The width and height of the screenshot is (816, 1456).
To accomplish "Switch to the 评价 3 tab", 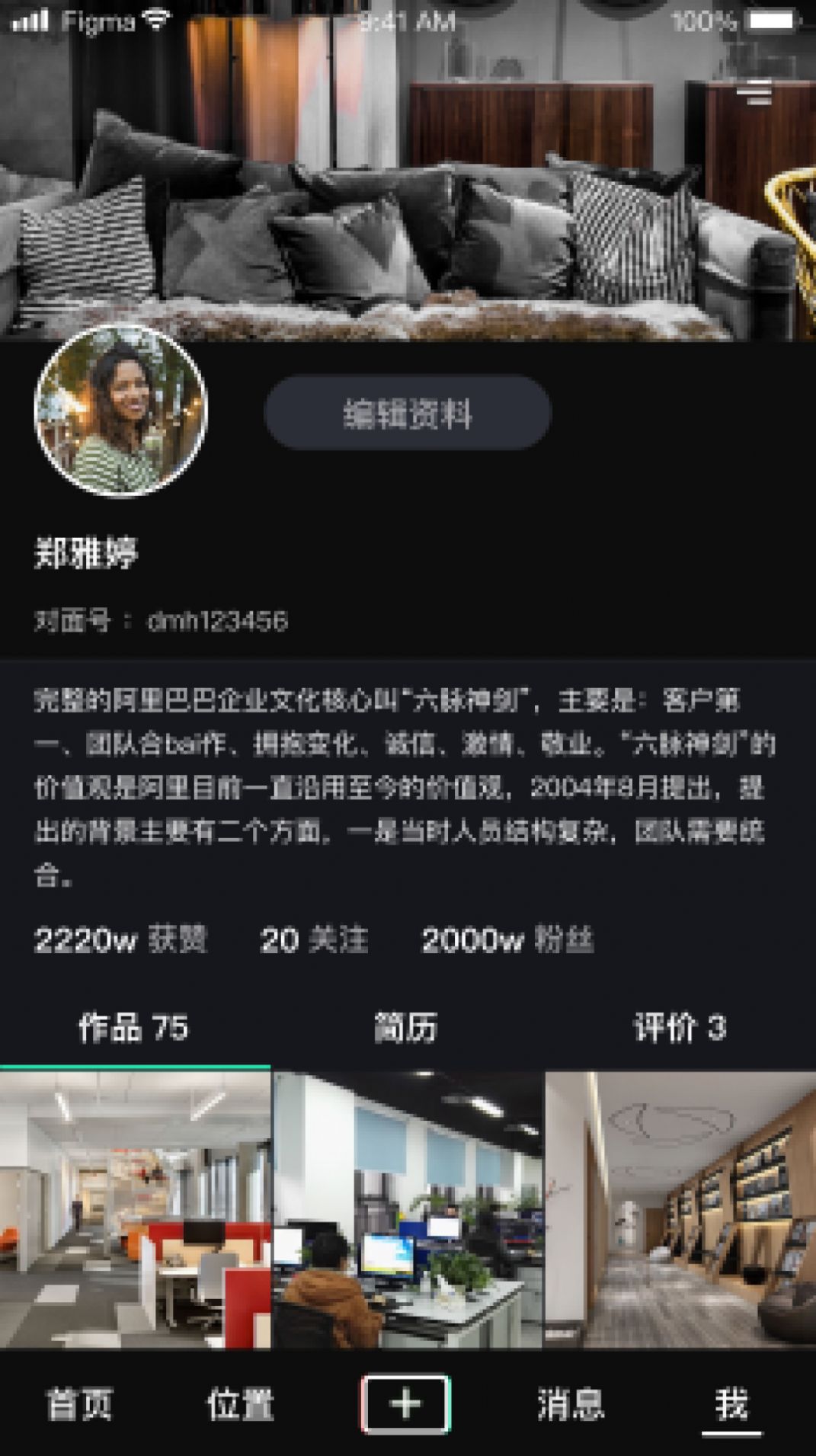I will 680,1028.
